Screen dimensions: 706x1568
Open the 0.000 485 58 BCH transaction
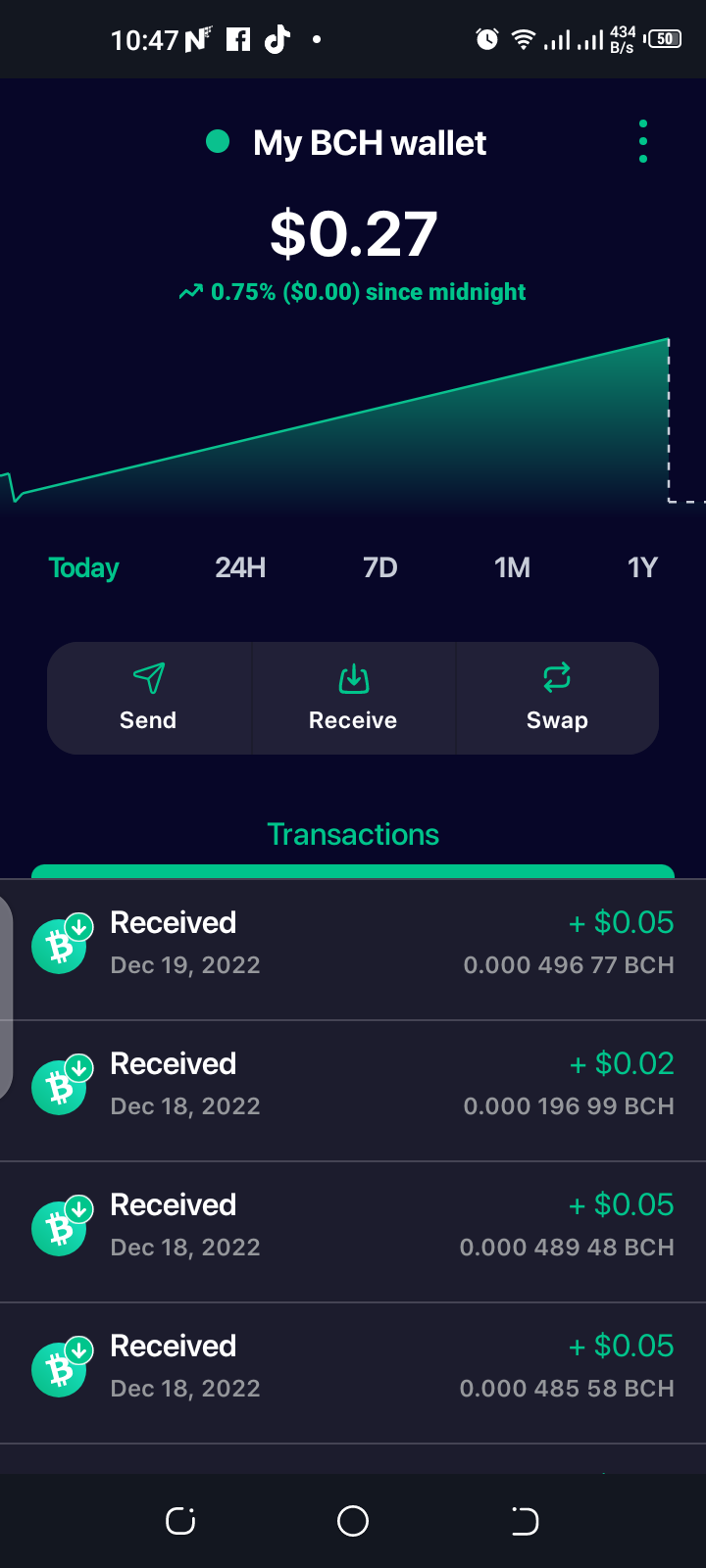point(353,1373)
